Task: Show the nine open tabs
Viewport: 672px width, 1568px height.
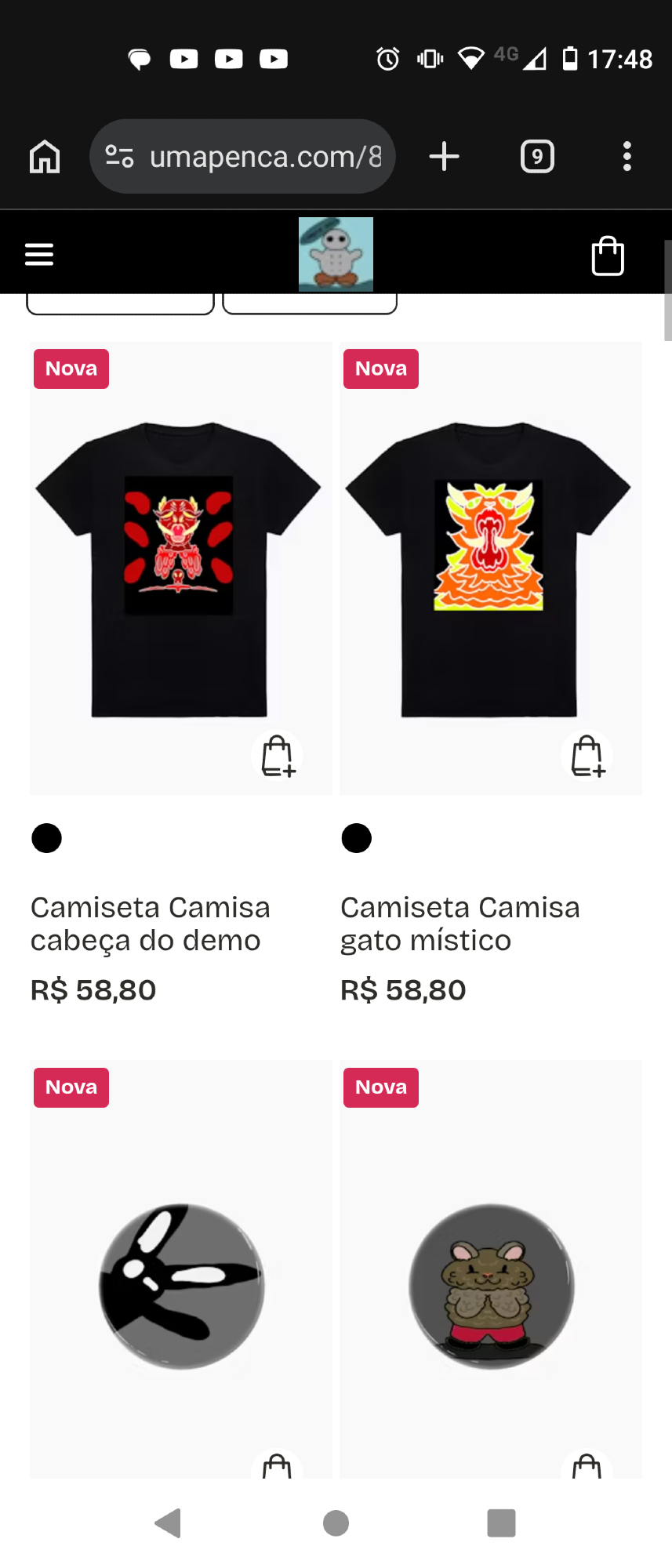Action: coord(537,157)
